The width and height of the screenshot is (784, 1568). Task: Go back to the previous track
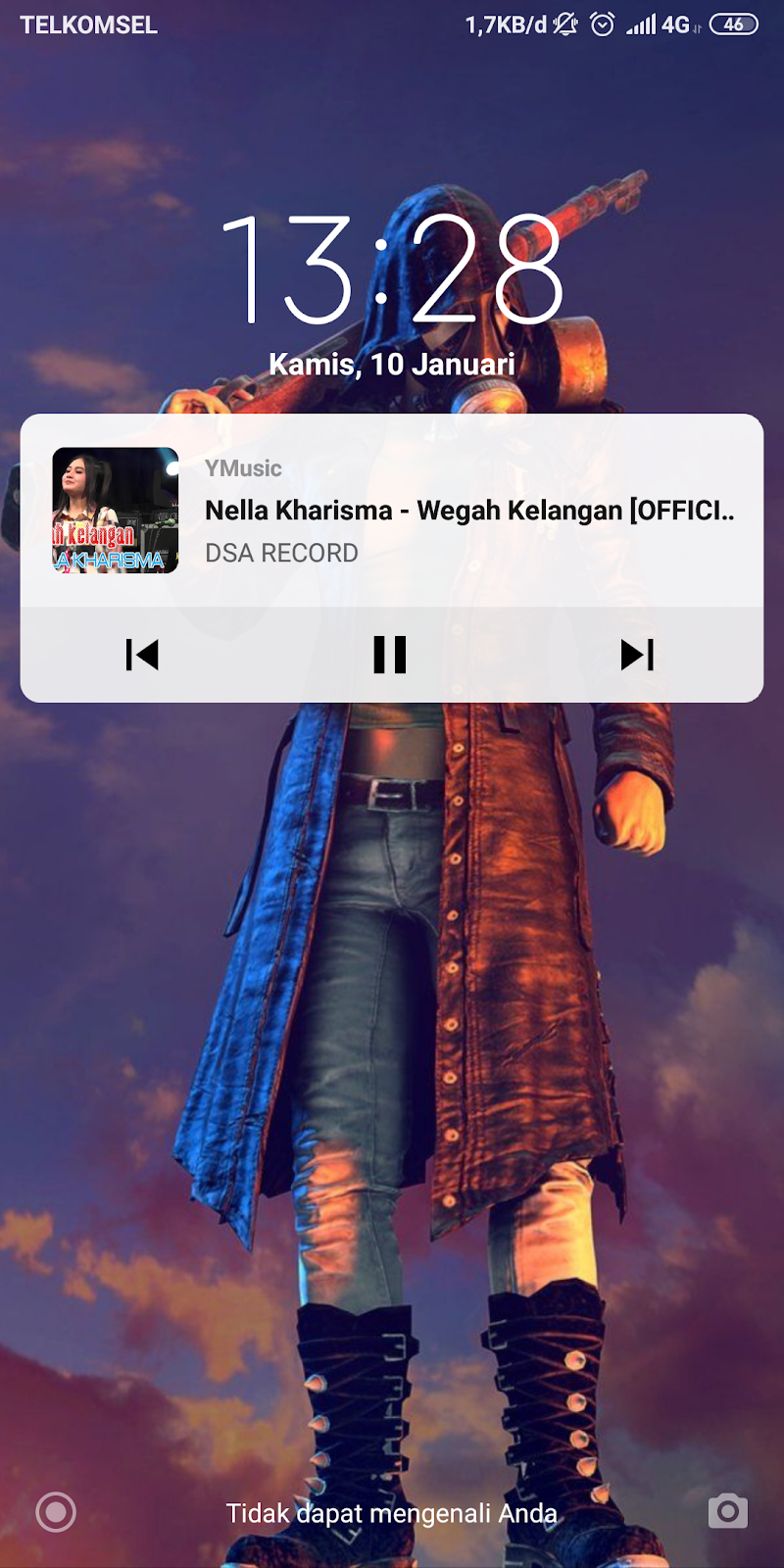[142, 655]
